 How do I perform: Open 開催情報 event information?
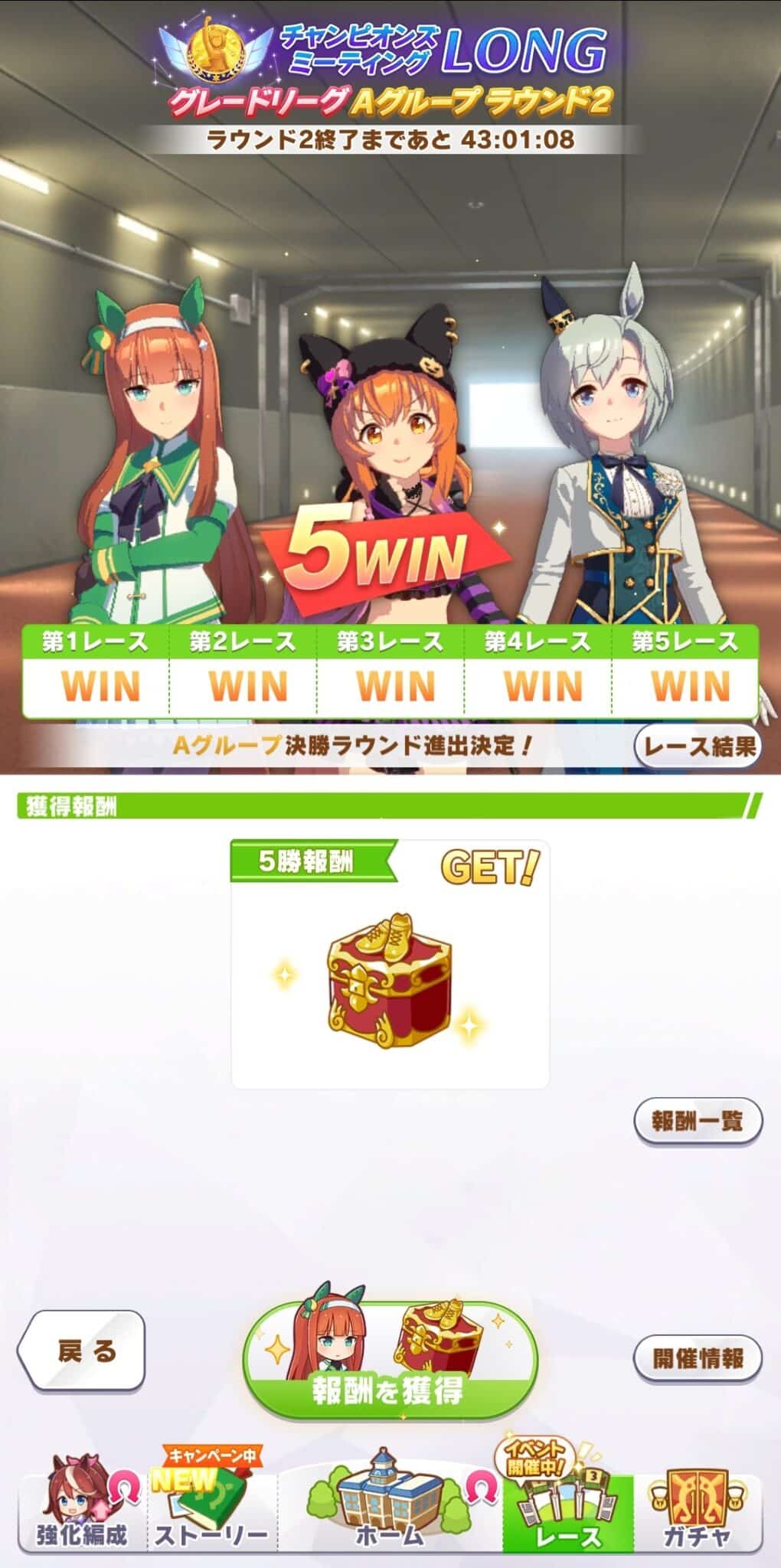pos(698,1358)
